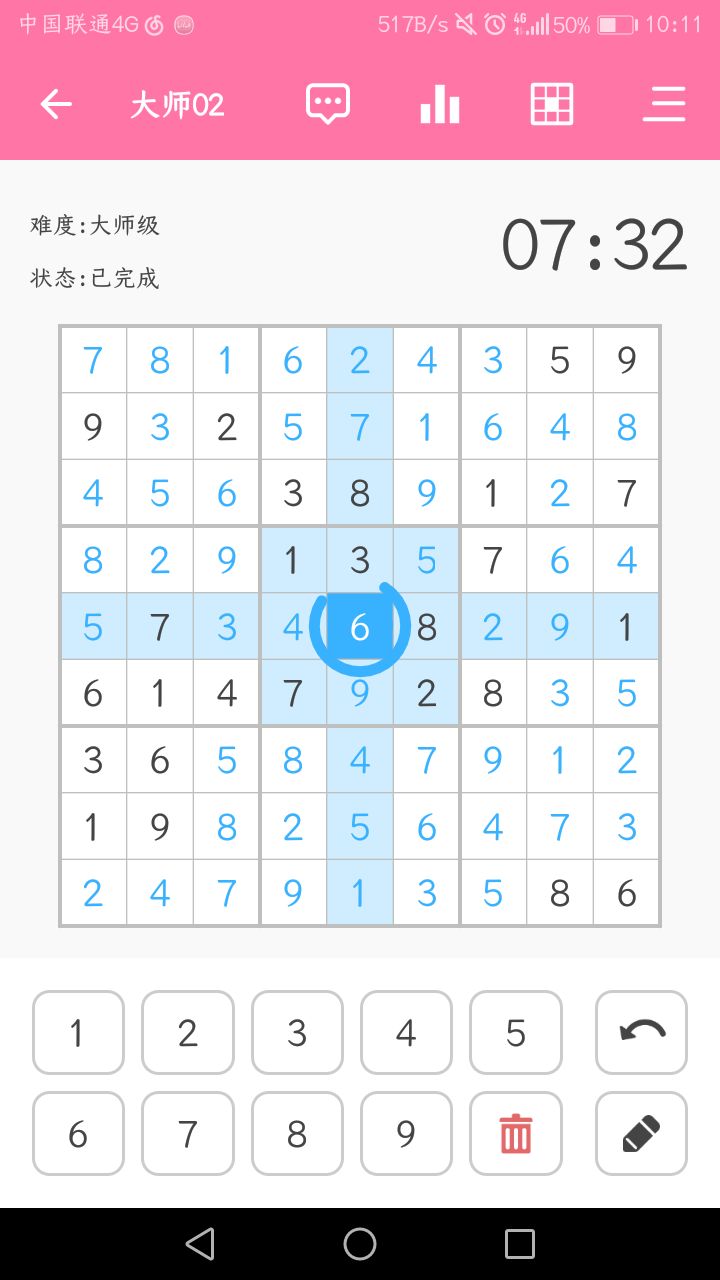The height and width of the screenshot is (1280, 720).
Task: Tap the 状态:已完成 status text
Action: click(92, 279)
